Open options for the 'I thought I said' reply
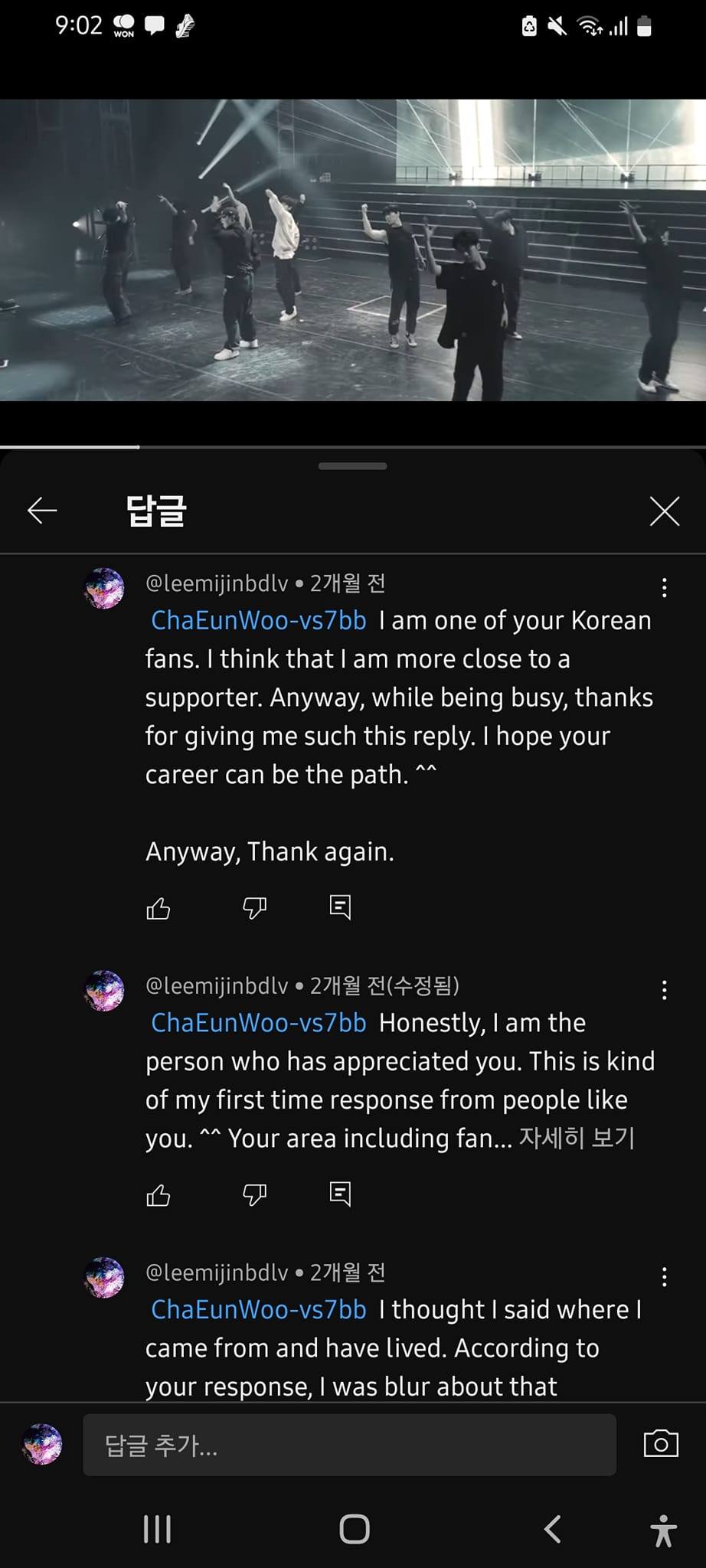The height and width of the screenshot is (1568, 706). pyautogui.click(x=664, y=1276)
